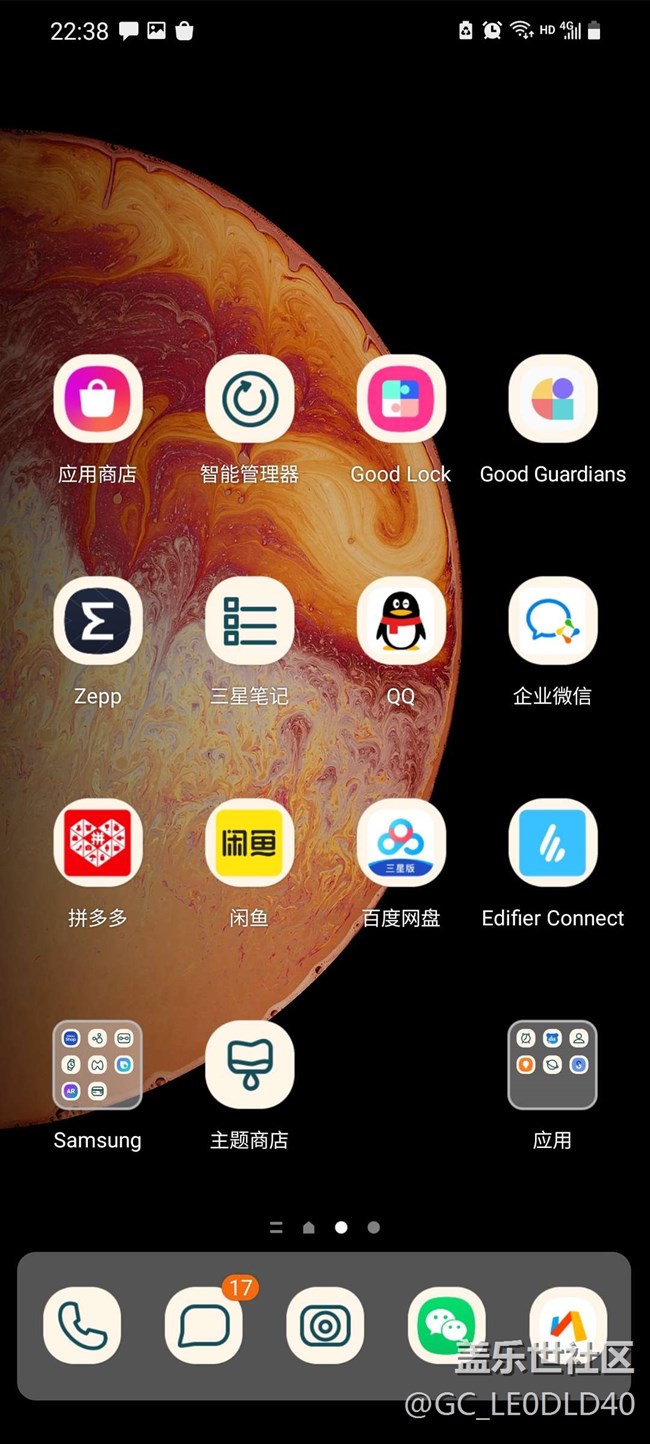Expand the Samsung folder
This screenshot has height=1444, width=650.
[x=97, y=1065]
